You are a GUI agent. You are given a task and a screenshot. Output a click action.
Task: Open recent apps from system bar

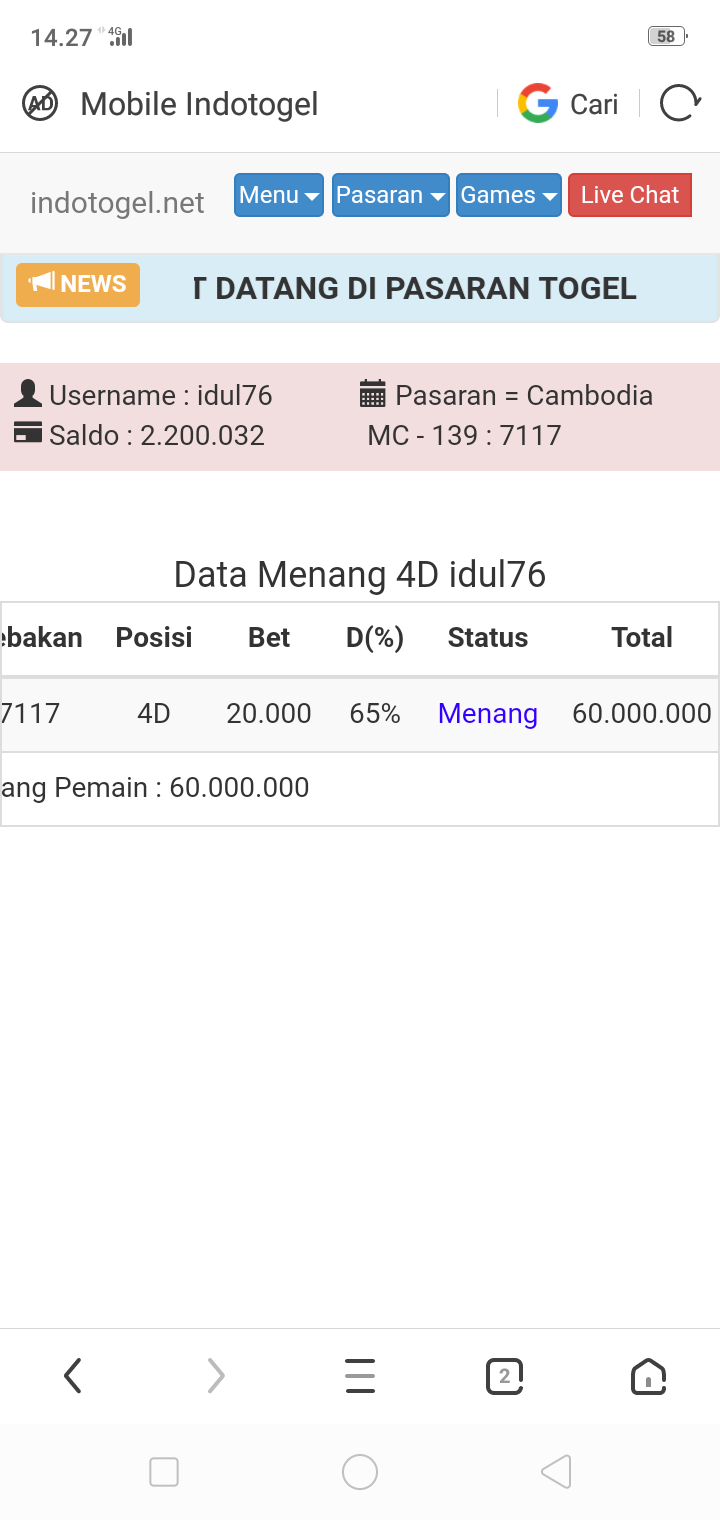tap(164, 1472)
